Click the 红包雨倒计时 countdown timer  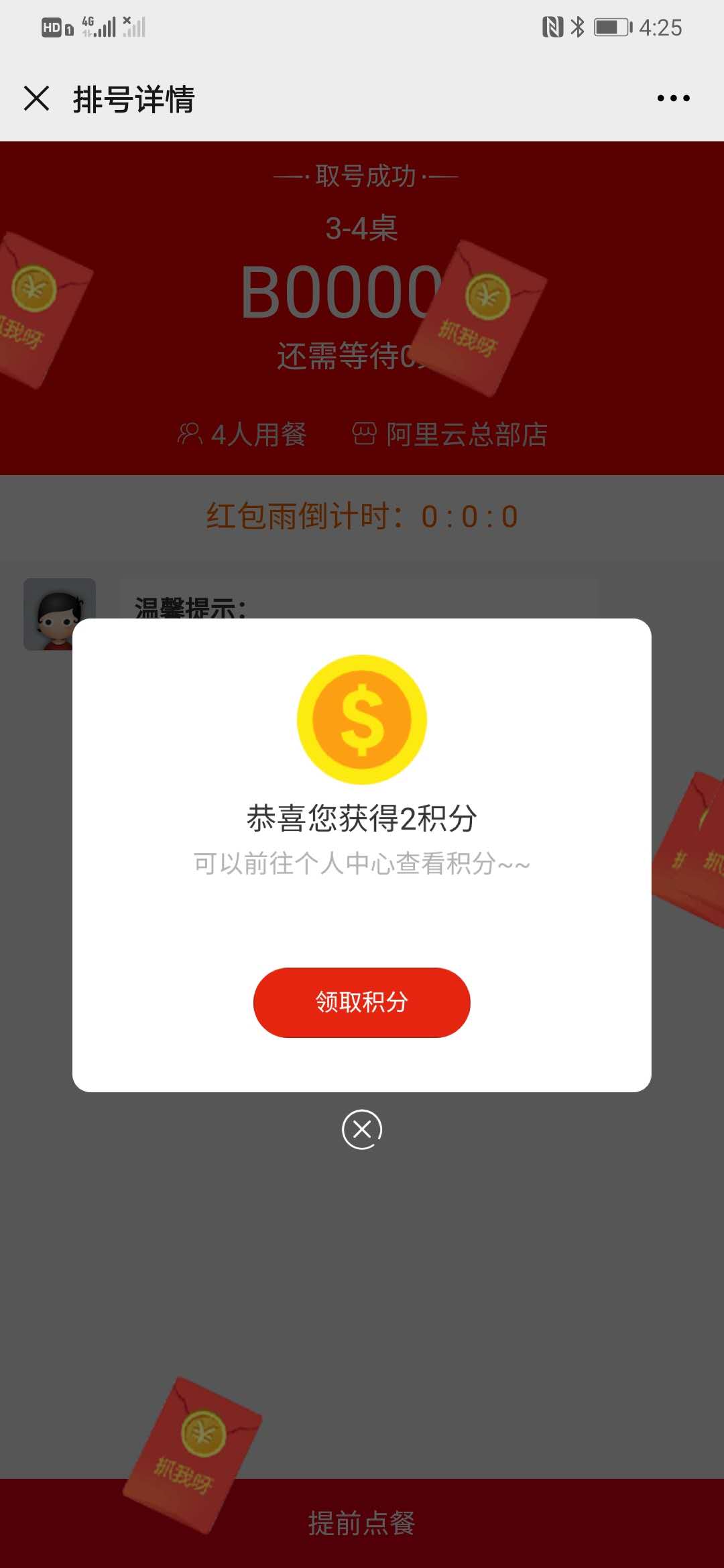click(361, 516)
